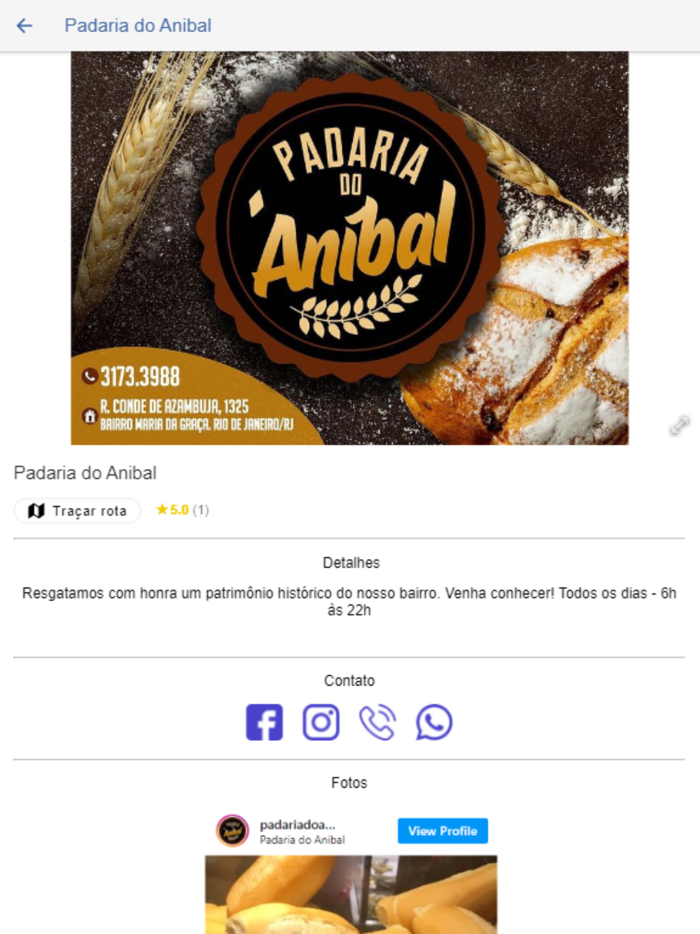Open the bakery's Facebook page
This screenshot has width=700, height=934.
click(264, 722)
